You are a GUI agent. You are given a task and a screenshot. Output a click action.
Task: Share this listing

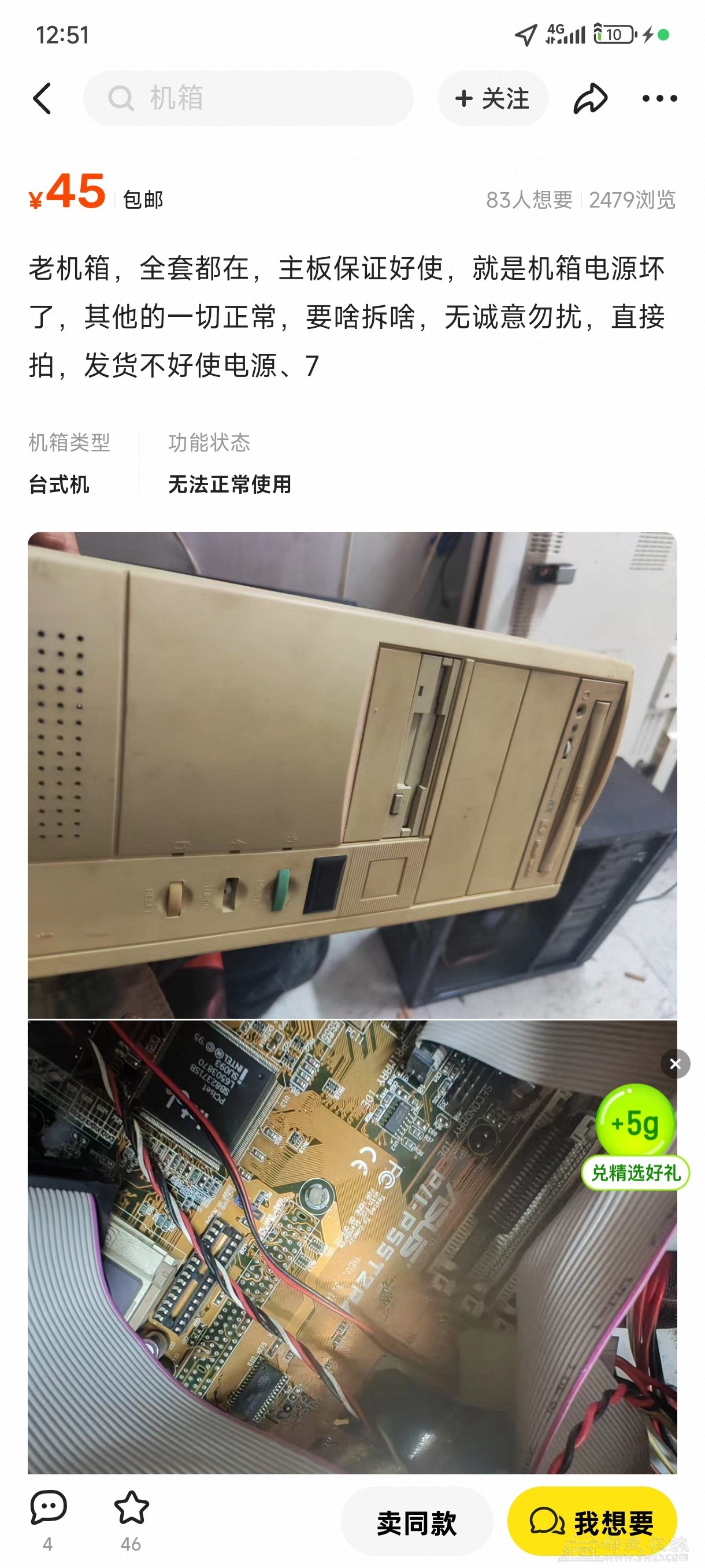pos(589,98)
